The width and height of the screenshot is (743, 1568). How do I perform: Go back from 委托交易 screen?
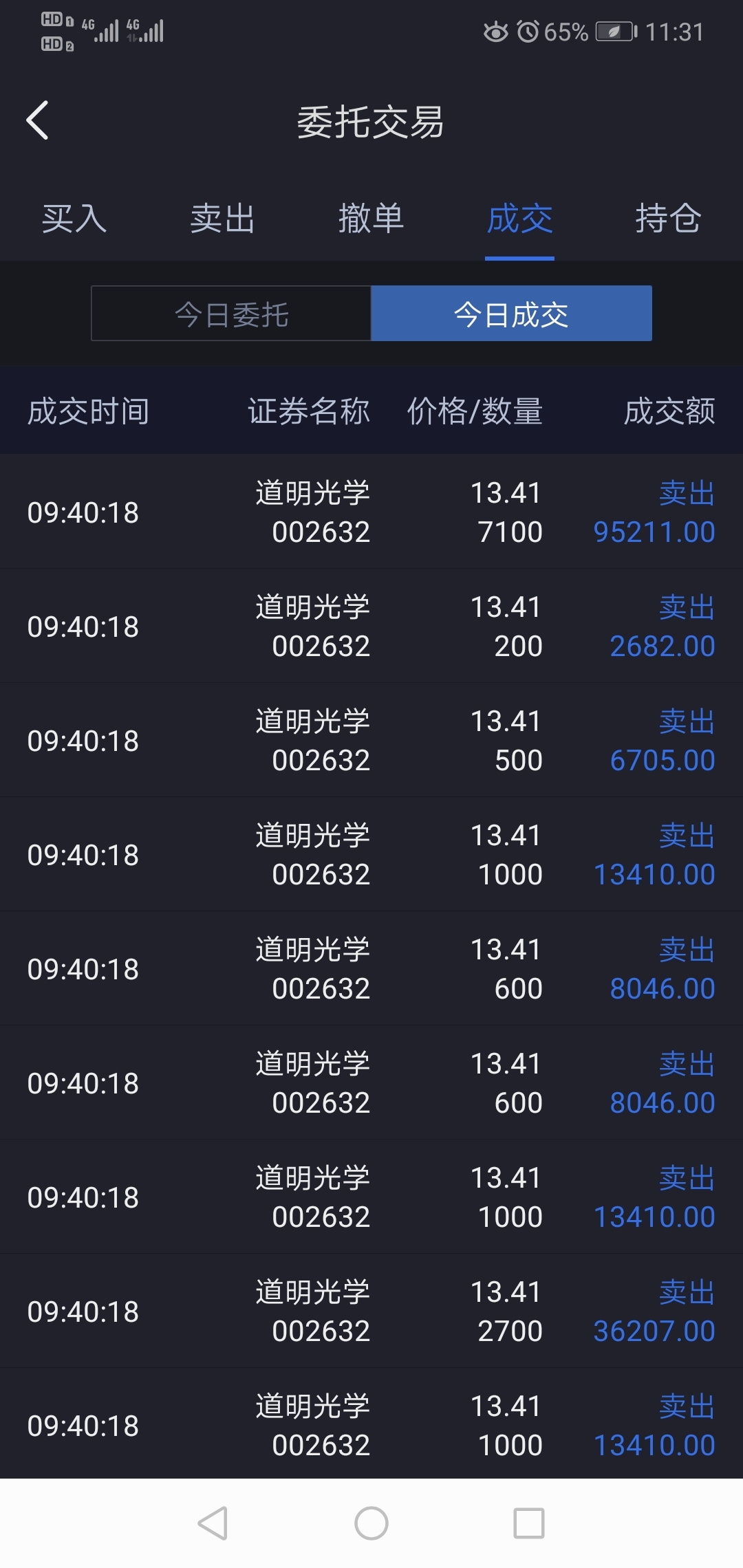click(x=37, y=121)
